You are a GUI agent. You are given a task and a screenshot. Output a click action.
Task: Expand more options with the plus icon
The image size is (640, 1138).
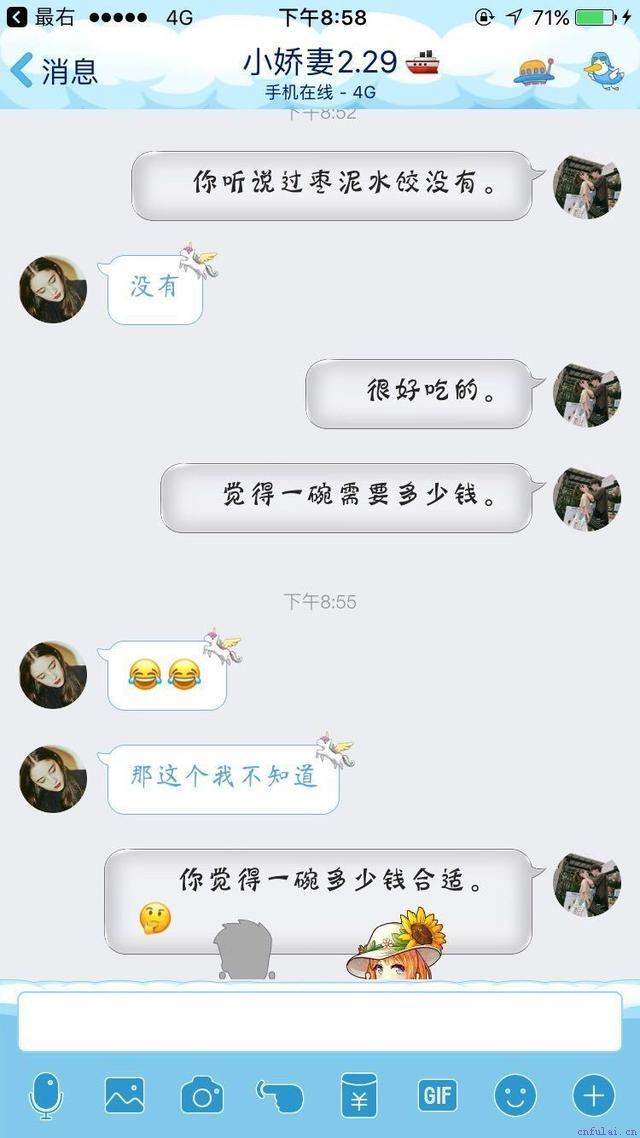593,1096
